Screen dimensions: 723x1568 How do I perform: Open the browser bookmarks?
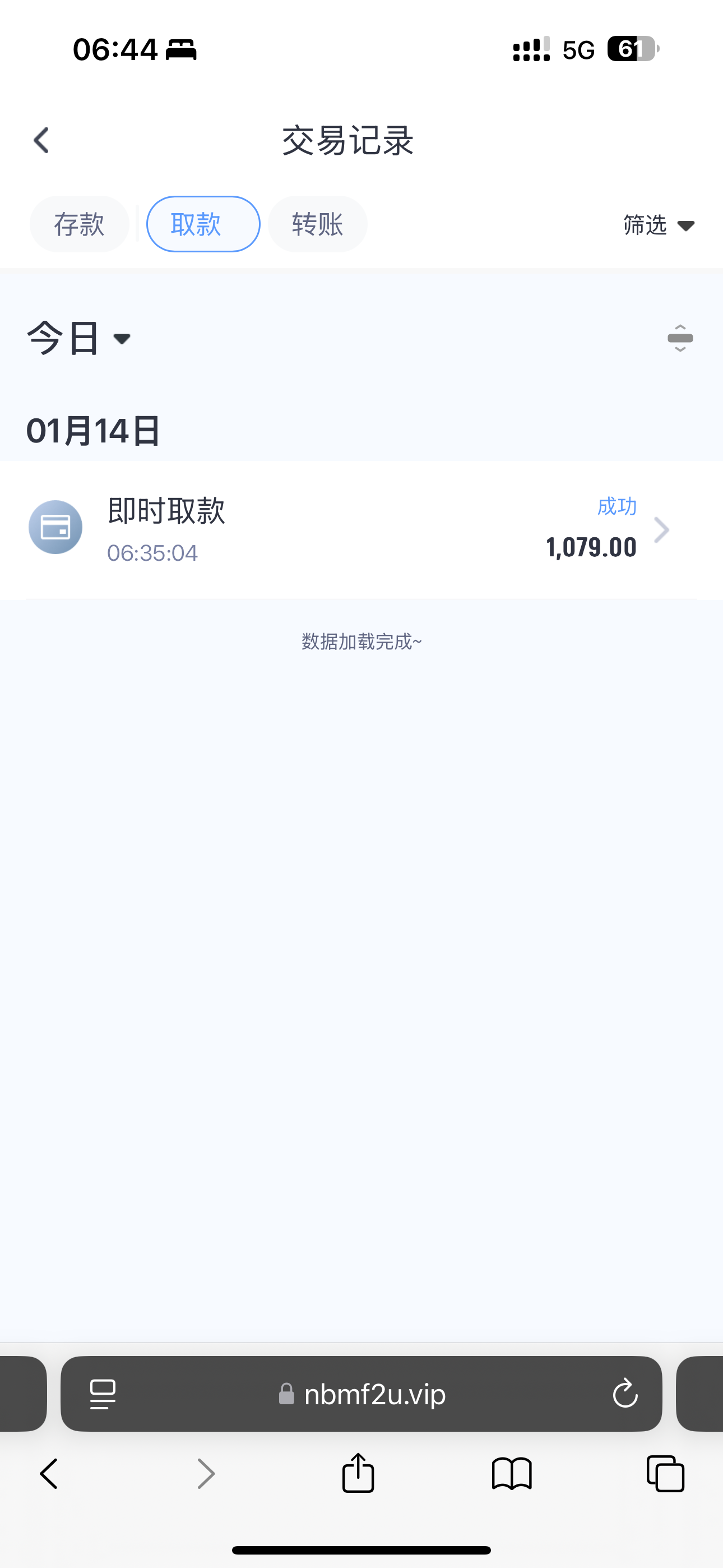coord(512,1473)
